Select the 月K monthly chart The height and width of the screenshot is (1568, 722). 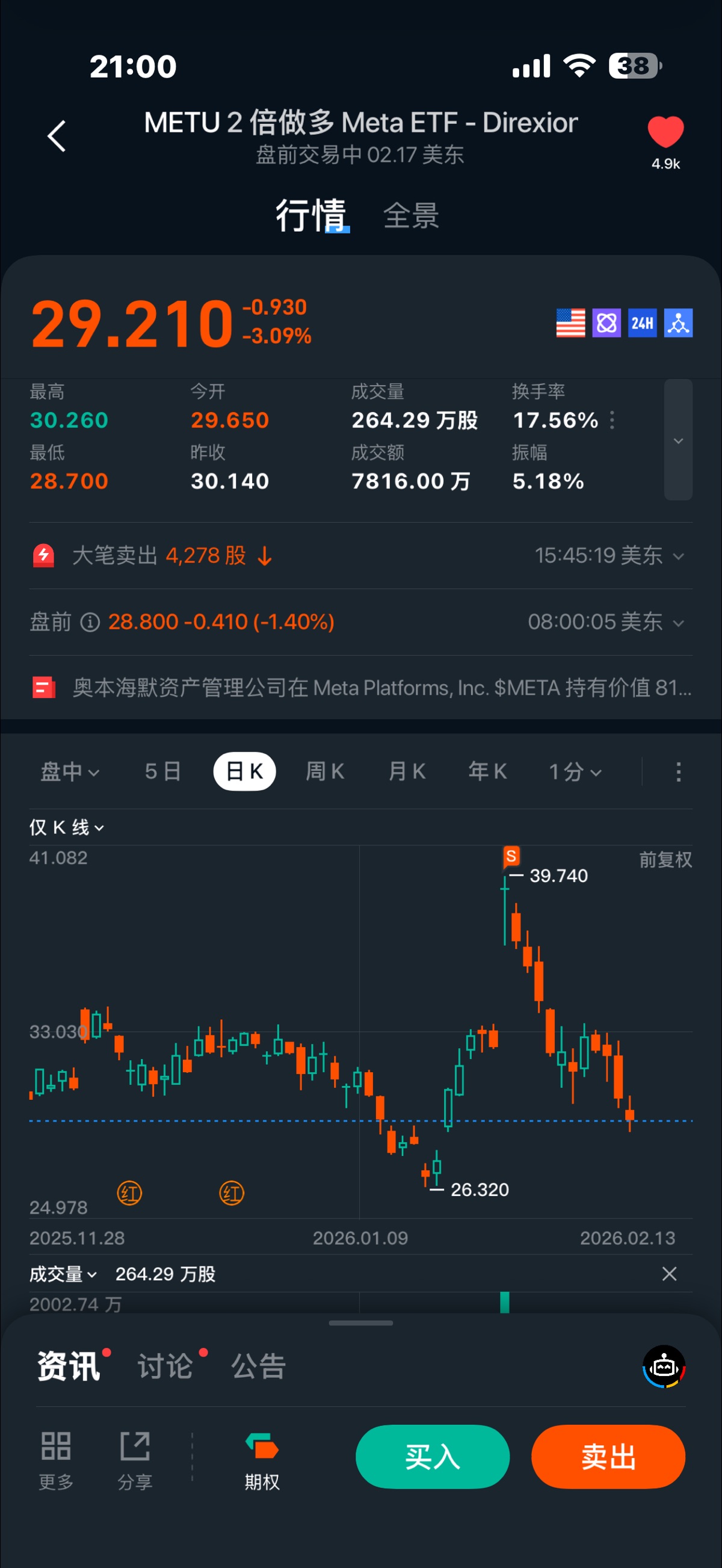(x=407, y=772)
